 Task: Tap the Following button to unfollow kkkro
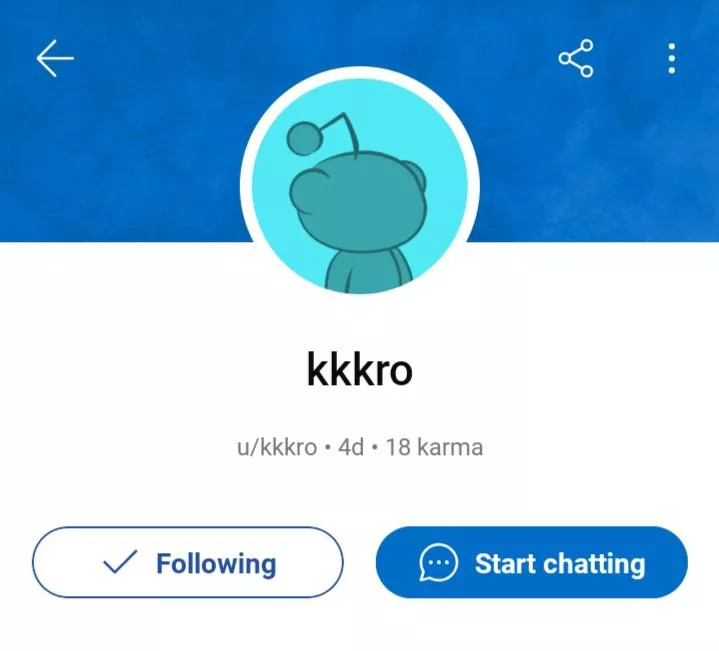coord(188,563)
